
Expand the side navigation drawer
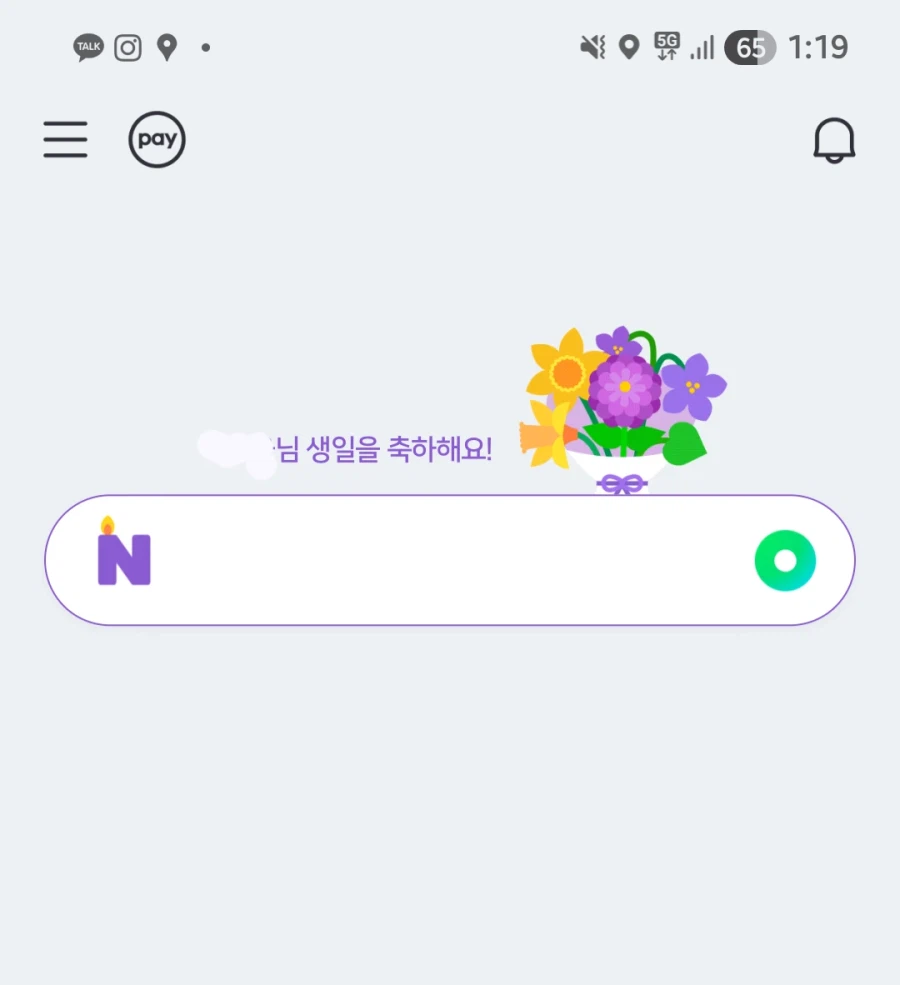click(65, 140)
